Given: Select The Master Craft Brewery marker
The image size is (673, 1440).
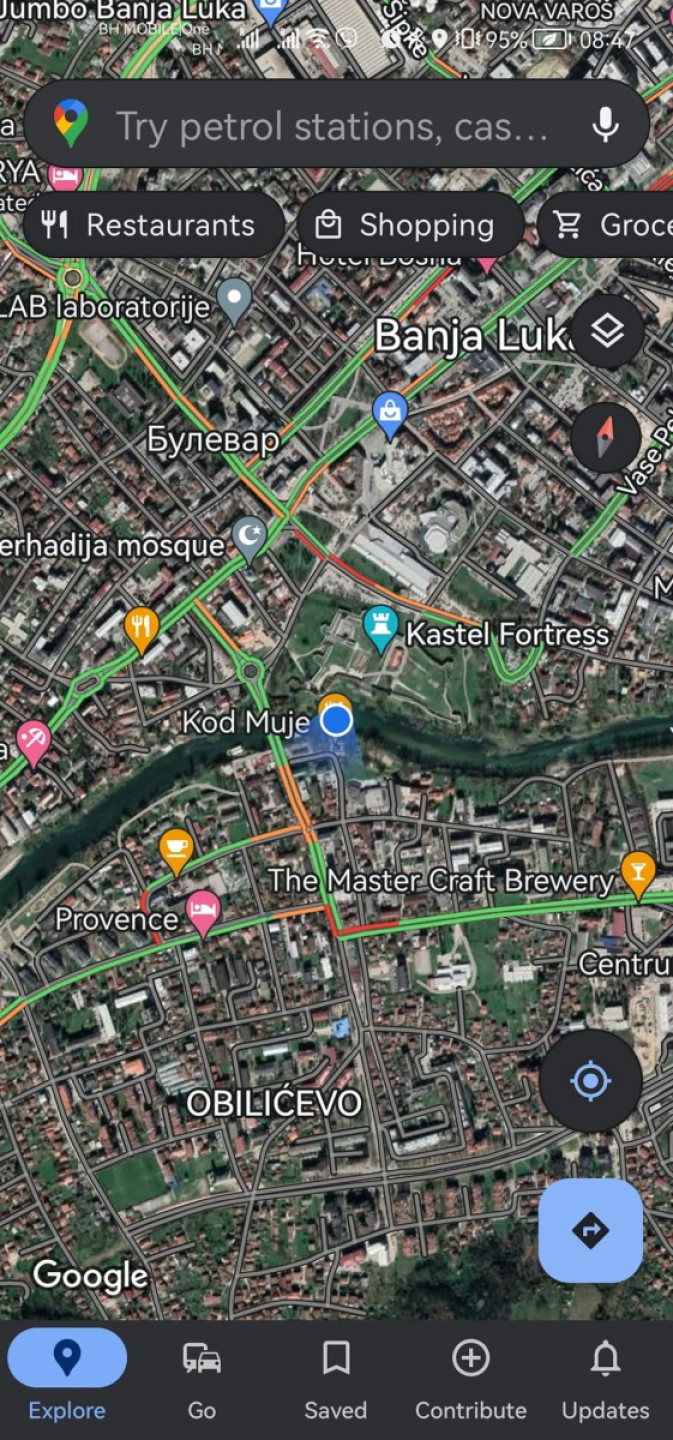Looking at the screenshot, I should [x=637, y=872].
